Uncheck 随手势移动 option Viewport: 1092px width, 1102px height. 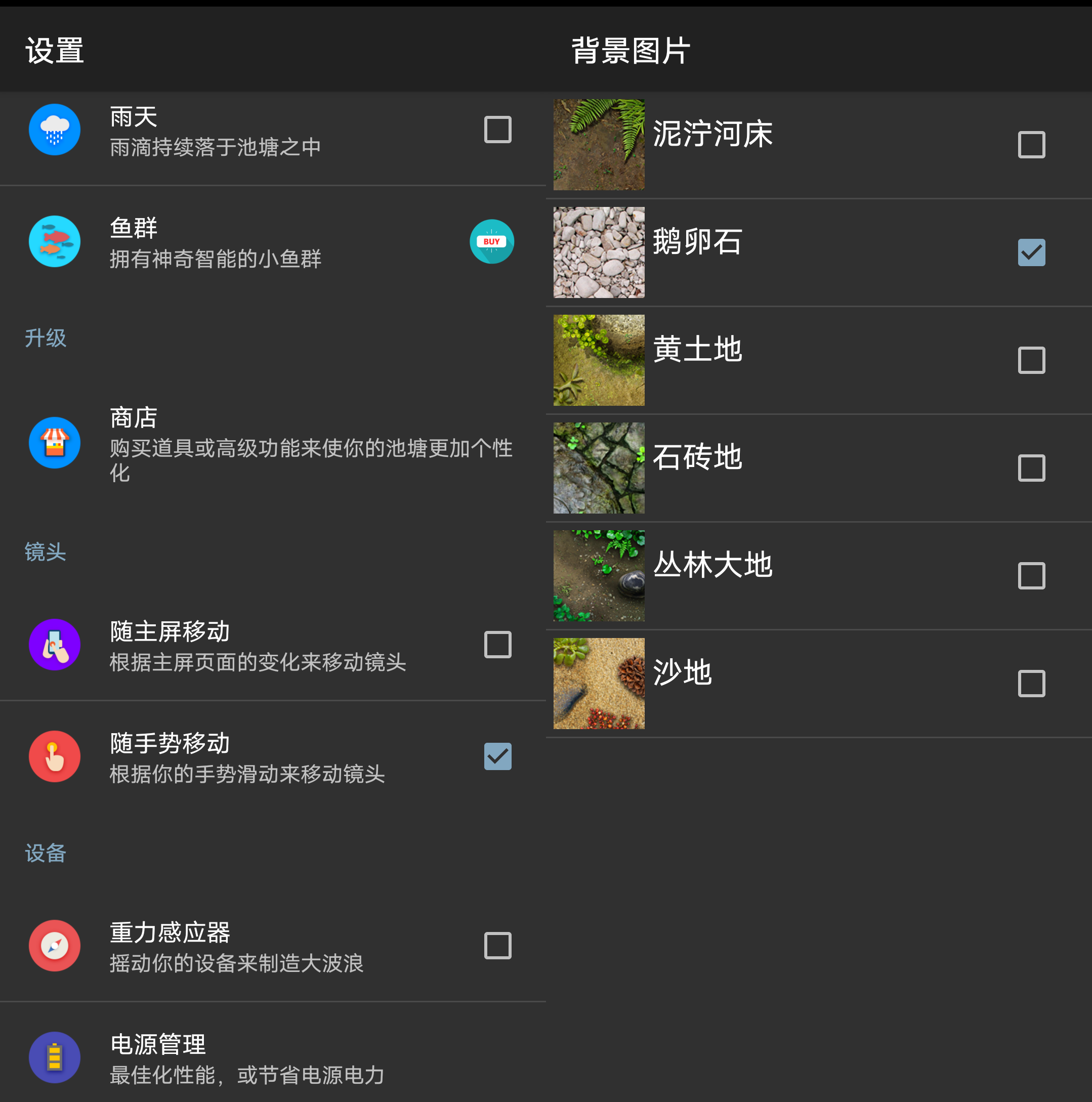point(497,756)
